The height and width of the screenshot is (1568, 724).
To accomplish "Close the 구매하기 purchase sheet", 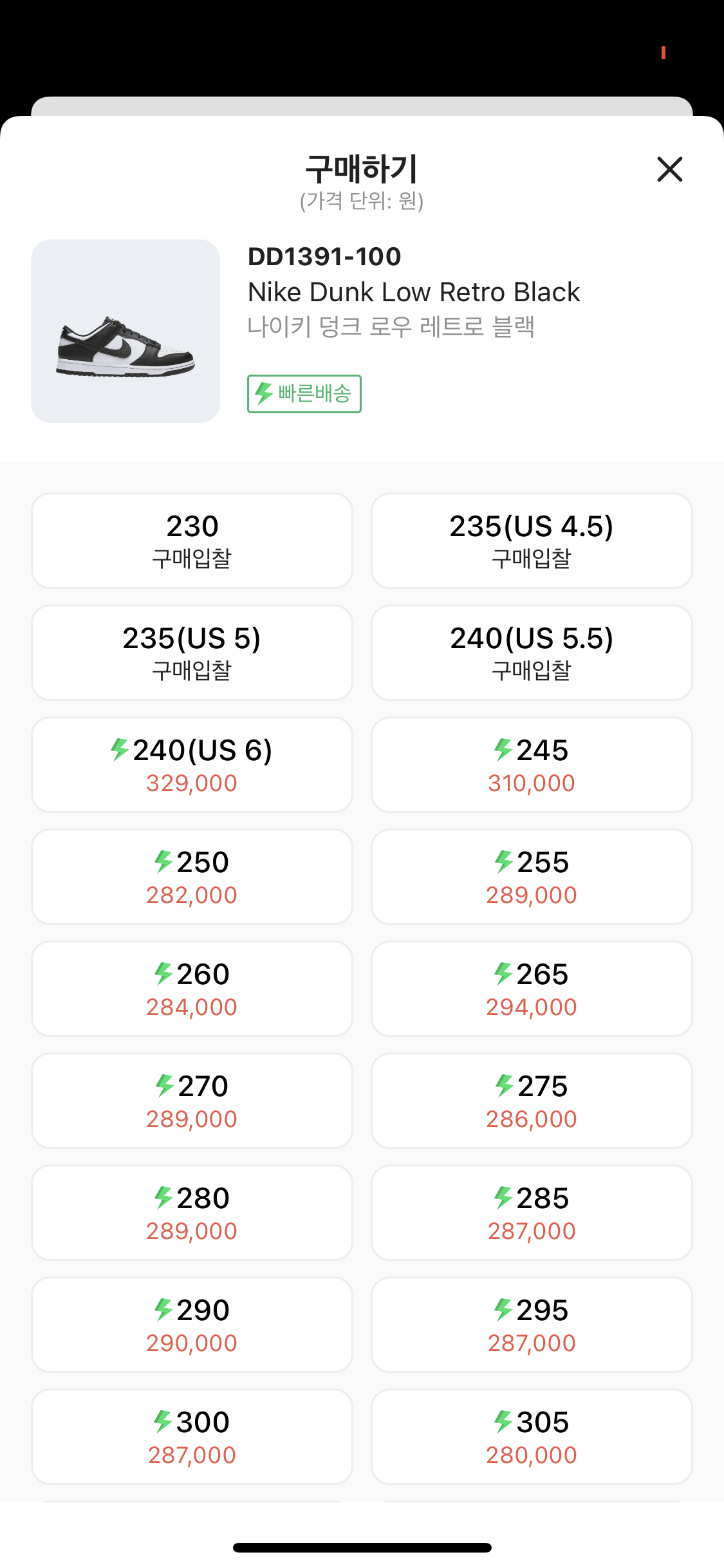I will 669,169.
